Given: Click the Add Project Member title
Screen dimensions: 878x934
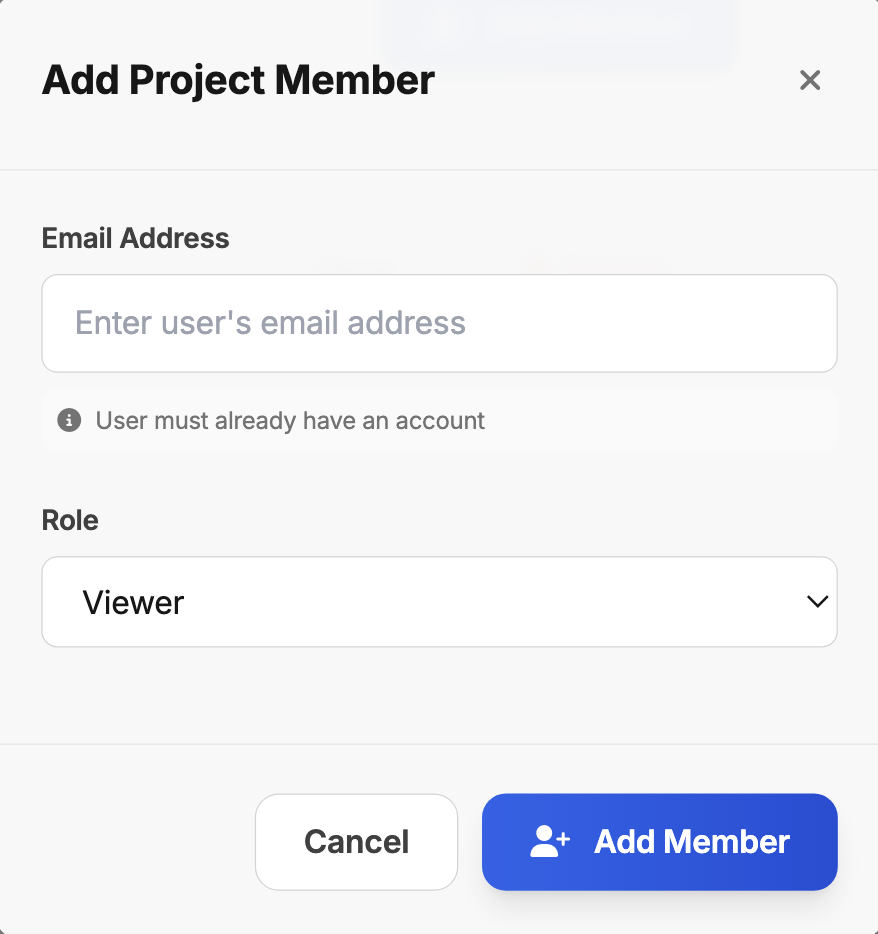Looking at the screenshot, I should (x=238, y=80).
